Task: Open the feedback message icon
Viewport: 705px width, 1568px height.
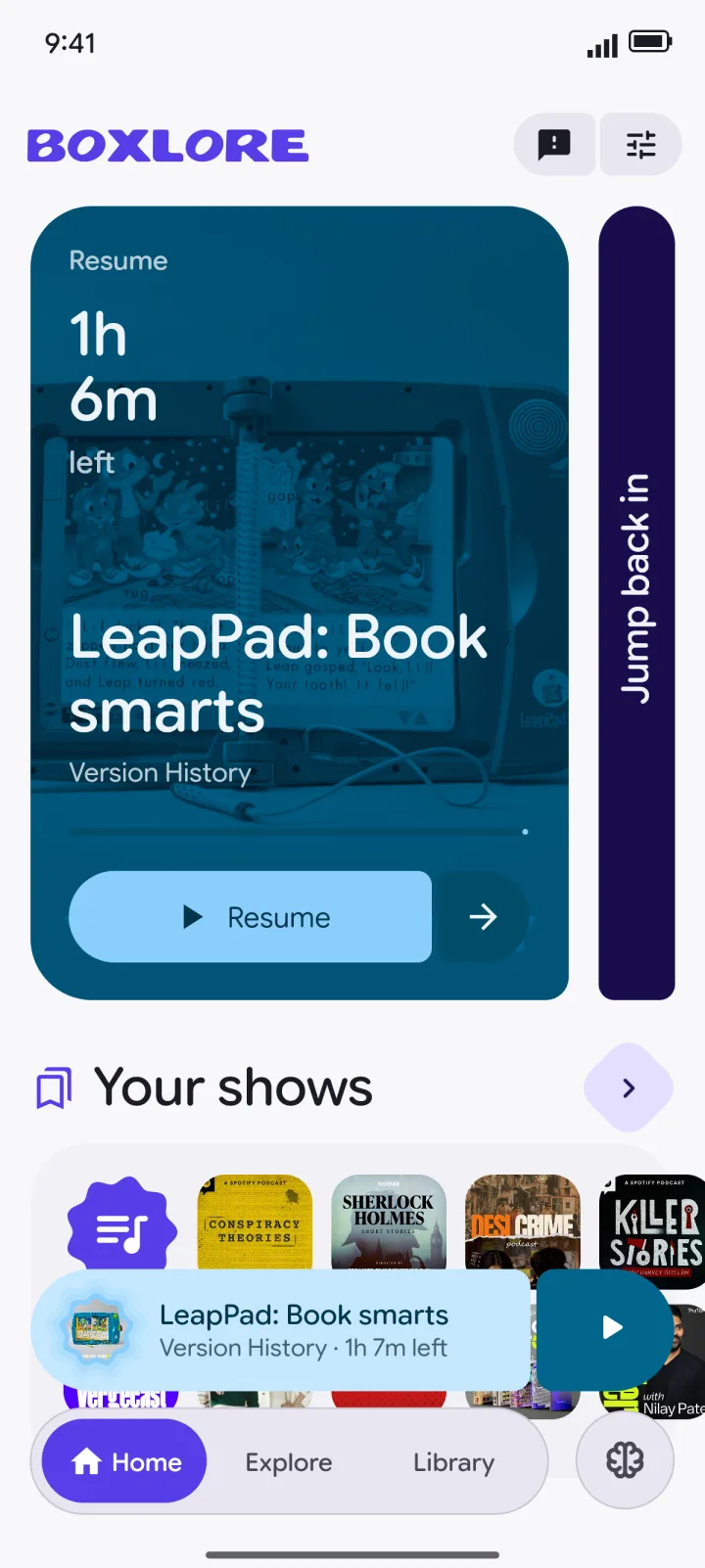Action: click(554, 145)
